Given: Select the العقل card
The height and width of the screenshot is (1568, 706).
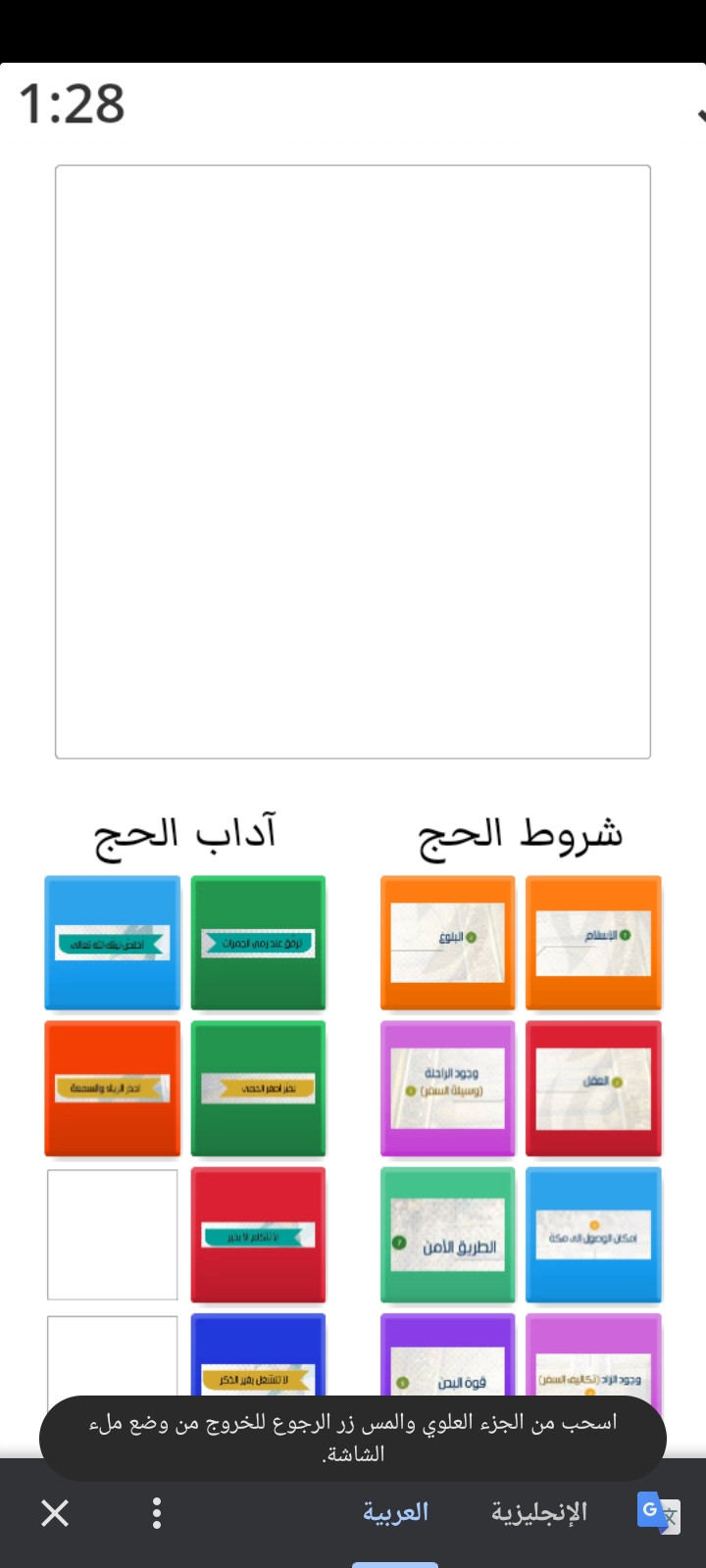Looking at the screenshot, I should click(x=593, y=1088).
